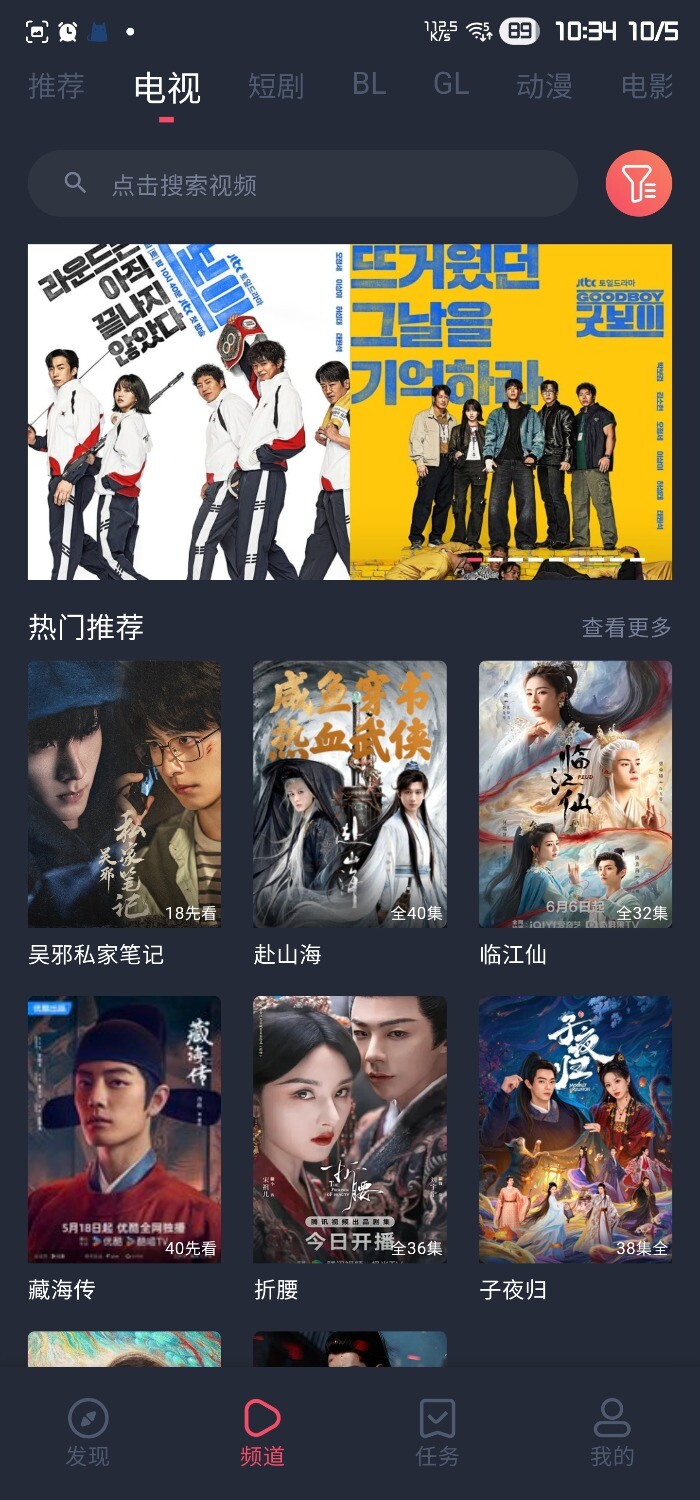700x1500 pixels.
Task: Tap 查看更多 for hot recommendations
Action: [626, 628]
